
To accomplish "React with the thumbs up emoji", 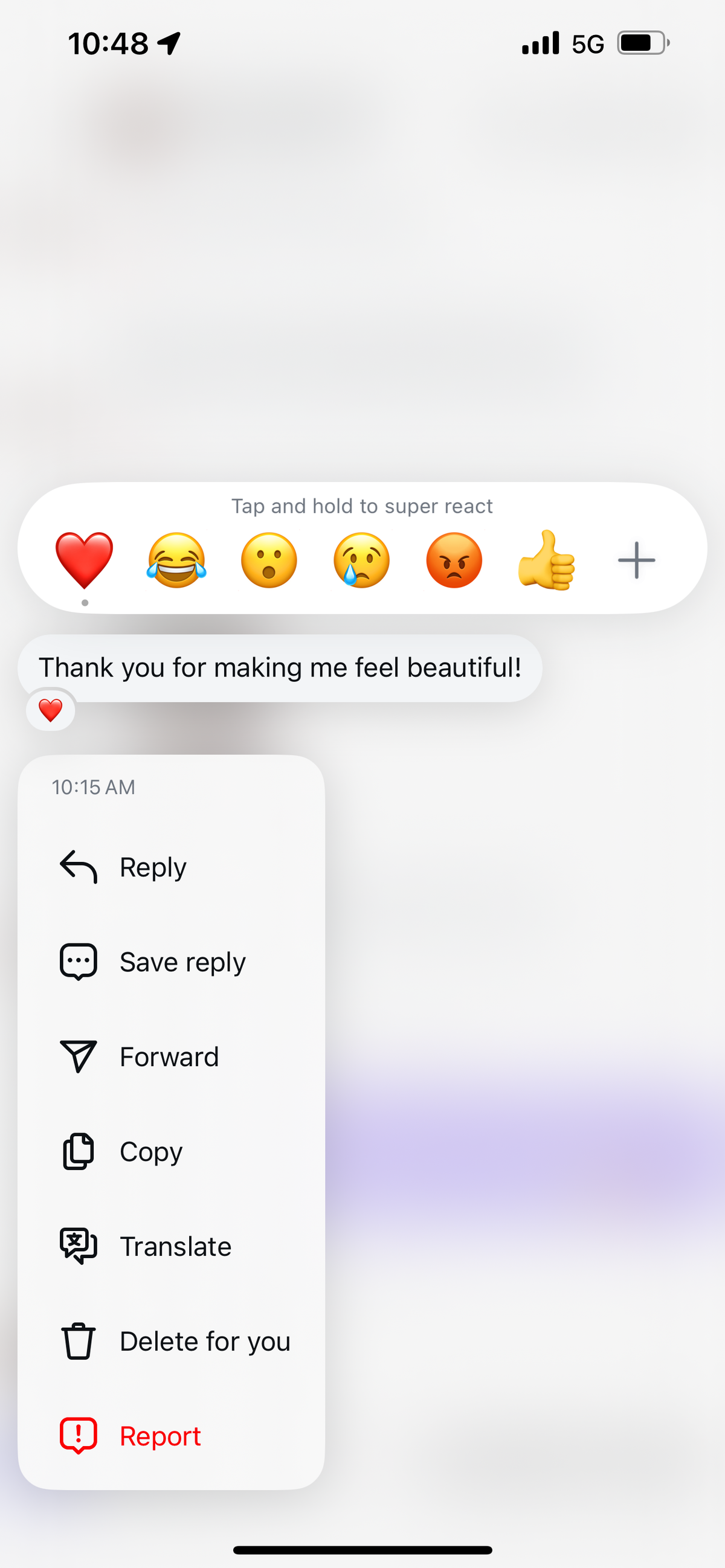I will 546,559.
